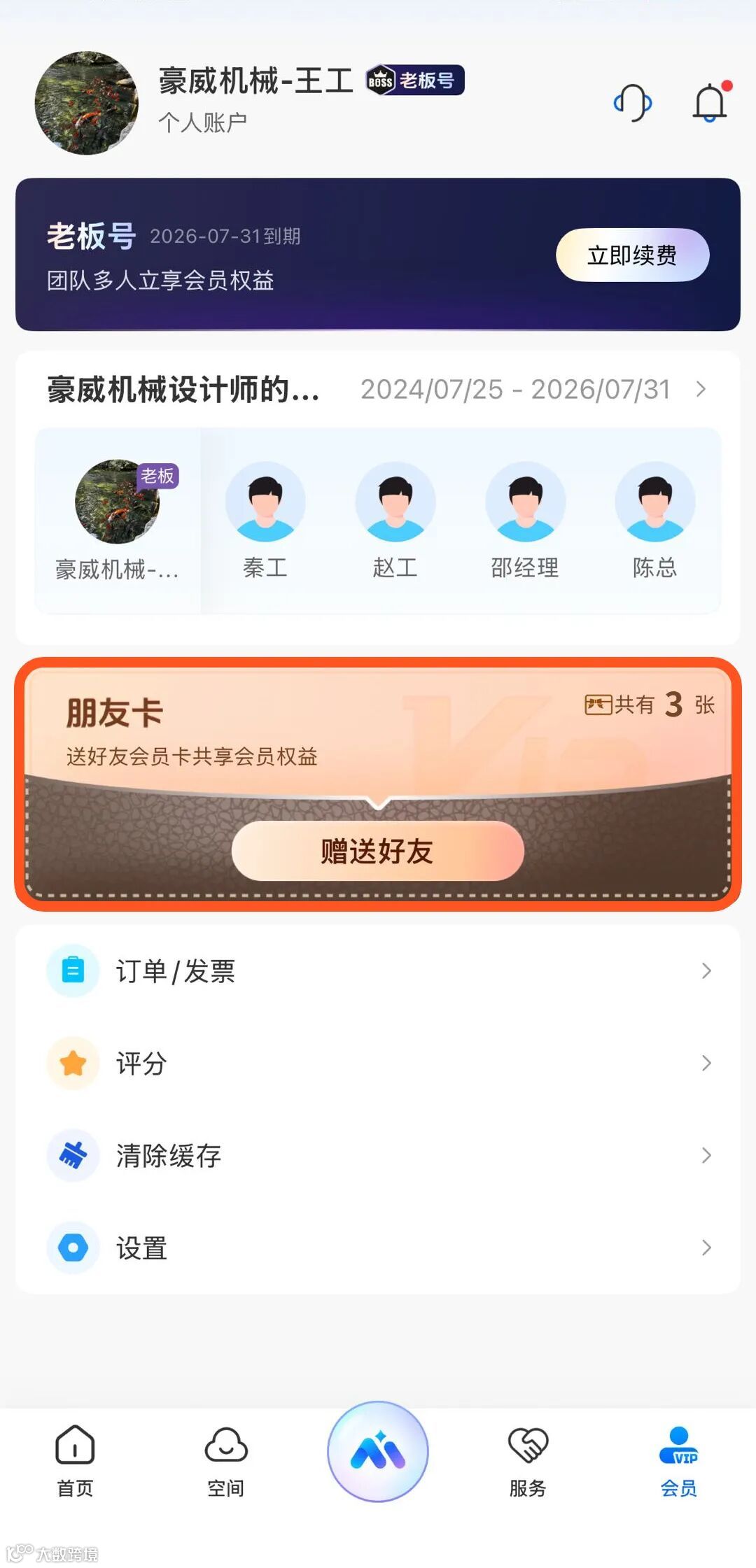Viewport: 756px width, 1568px height.
Task: Expand the 豪威机械设计师 team details chevron
Action: [x=701, y=389]
